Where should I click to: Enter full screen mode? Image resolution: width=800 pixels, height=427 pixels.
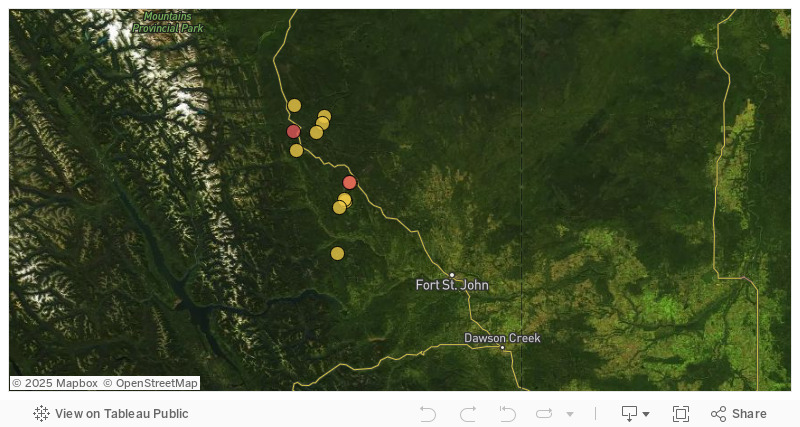681,414
